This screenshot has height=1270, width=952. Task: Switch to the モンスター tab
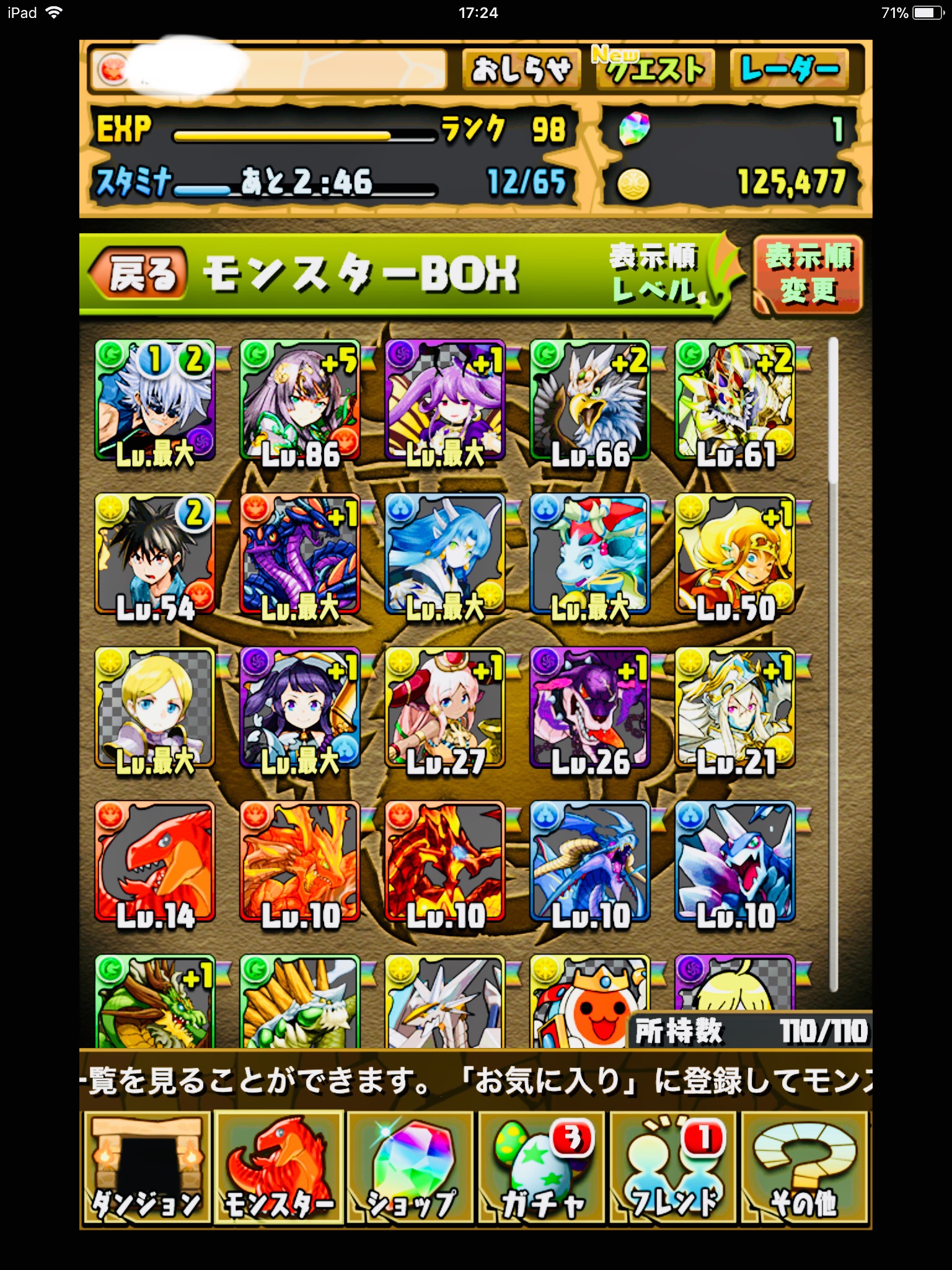[x=279, y=1167]
